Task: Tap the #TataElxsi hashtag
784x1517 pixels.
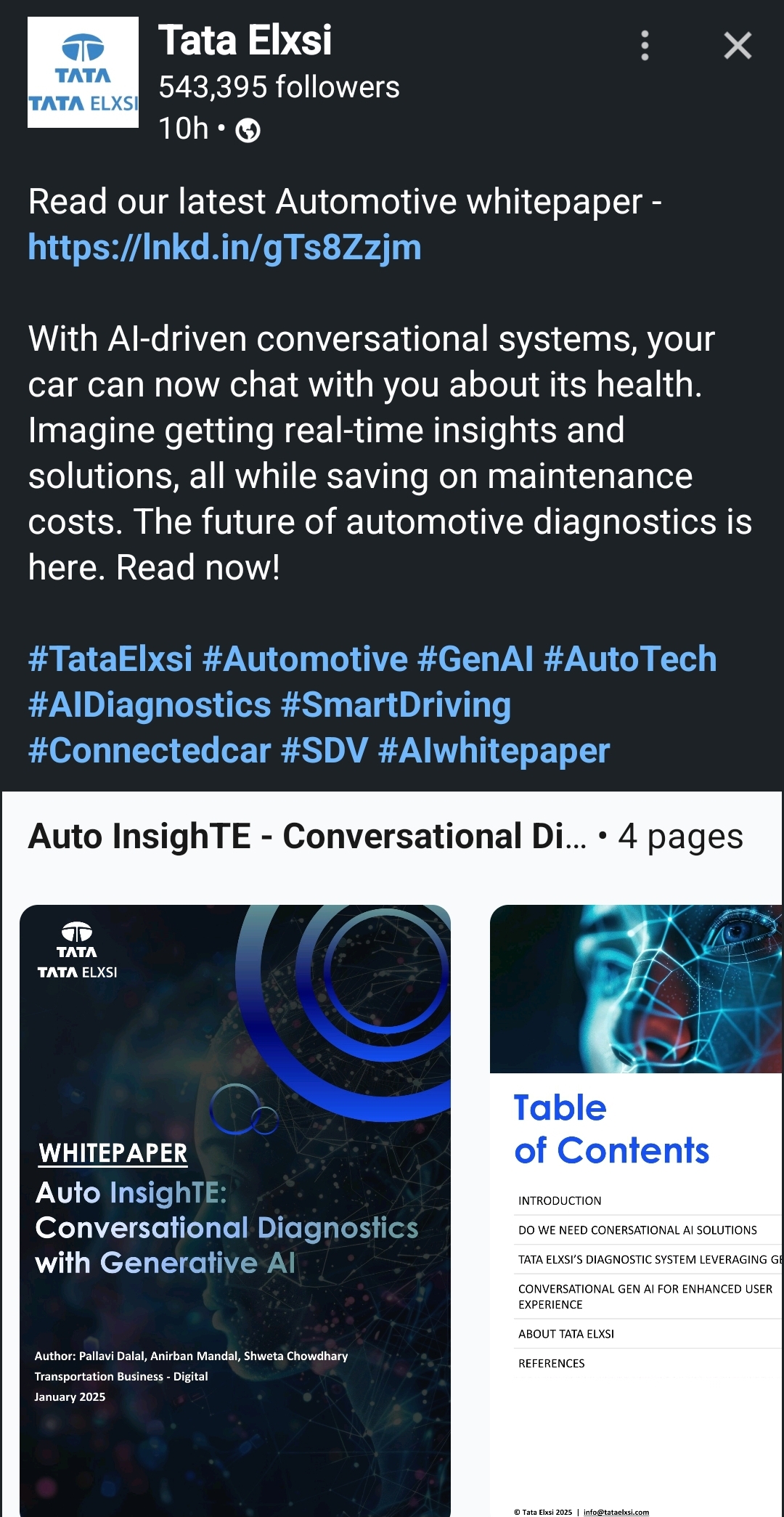Action: pyautogui.click(x=110, y=659)
